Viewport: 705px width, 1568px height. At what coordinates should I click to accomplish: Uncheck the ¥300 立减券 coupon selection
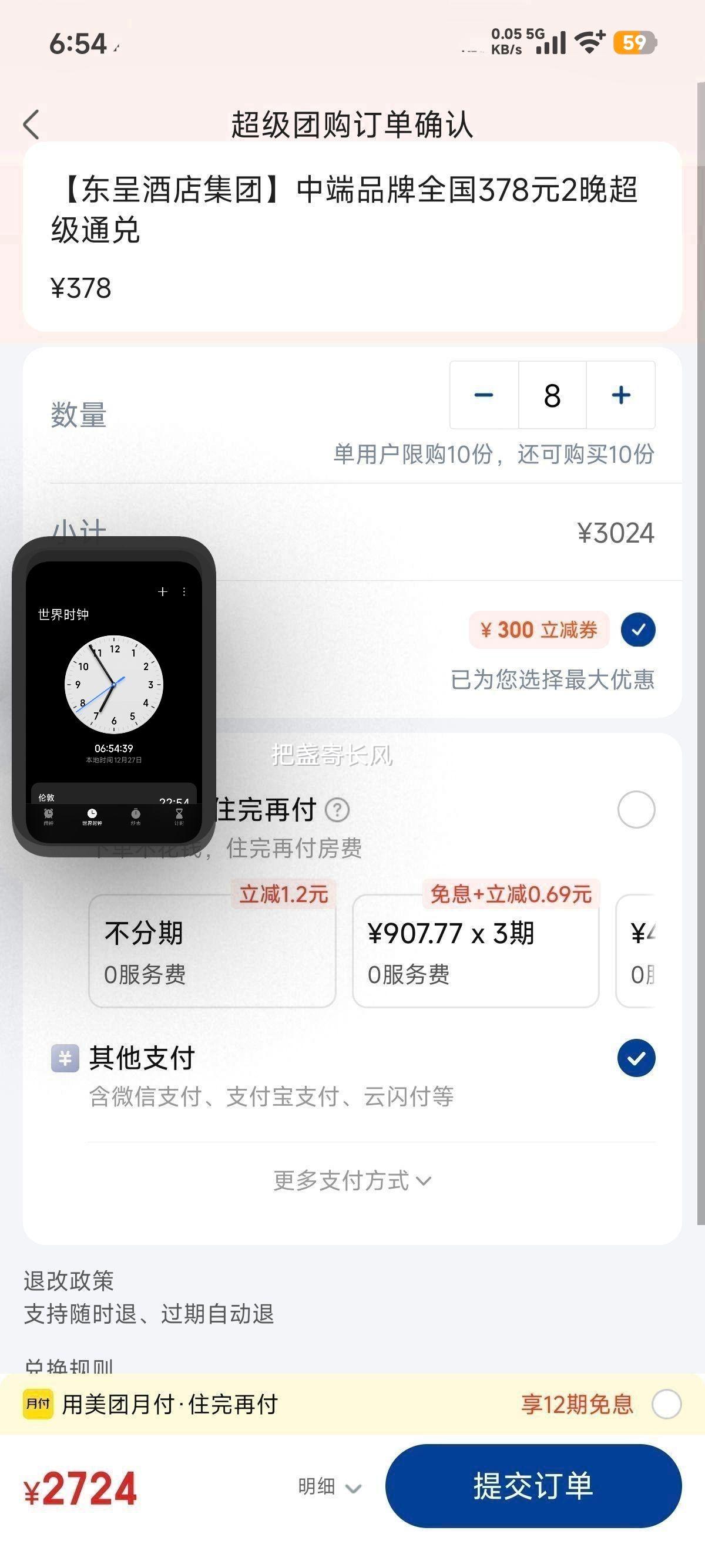tap(637, 630)
